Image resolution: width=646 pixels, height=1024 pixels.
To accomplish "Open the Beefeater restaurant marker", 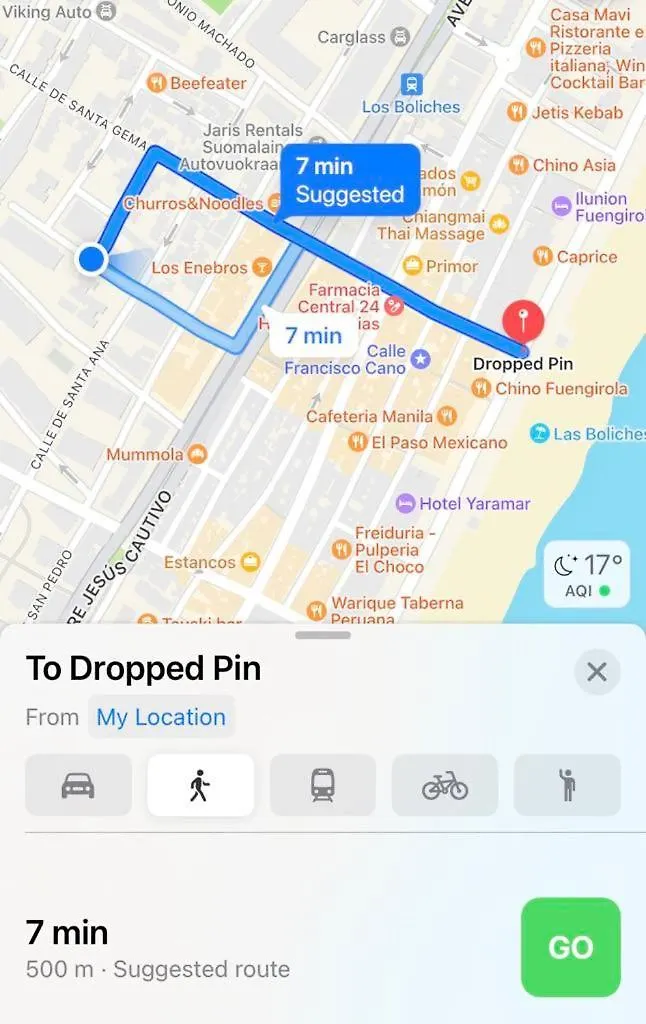I will [156, 83].
